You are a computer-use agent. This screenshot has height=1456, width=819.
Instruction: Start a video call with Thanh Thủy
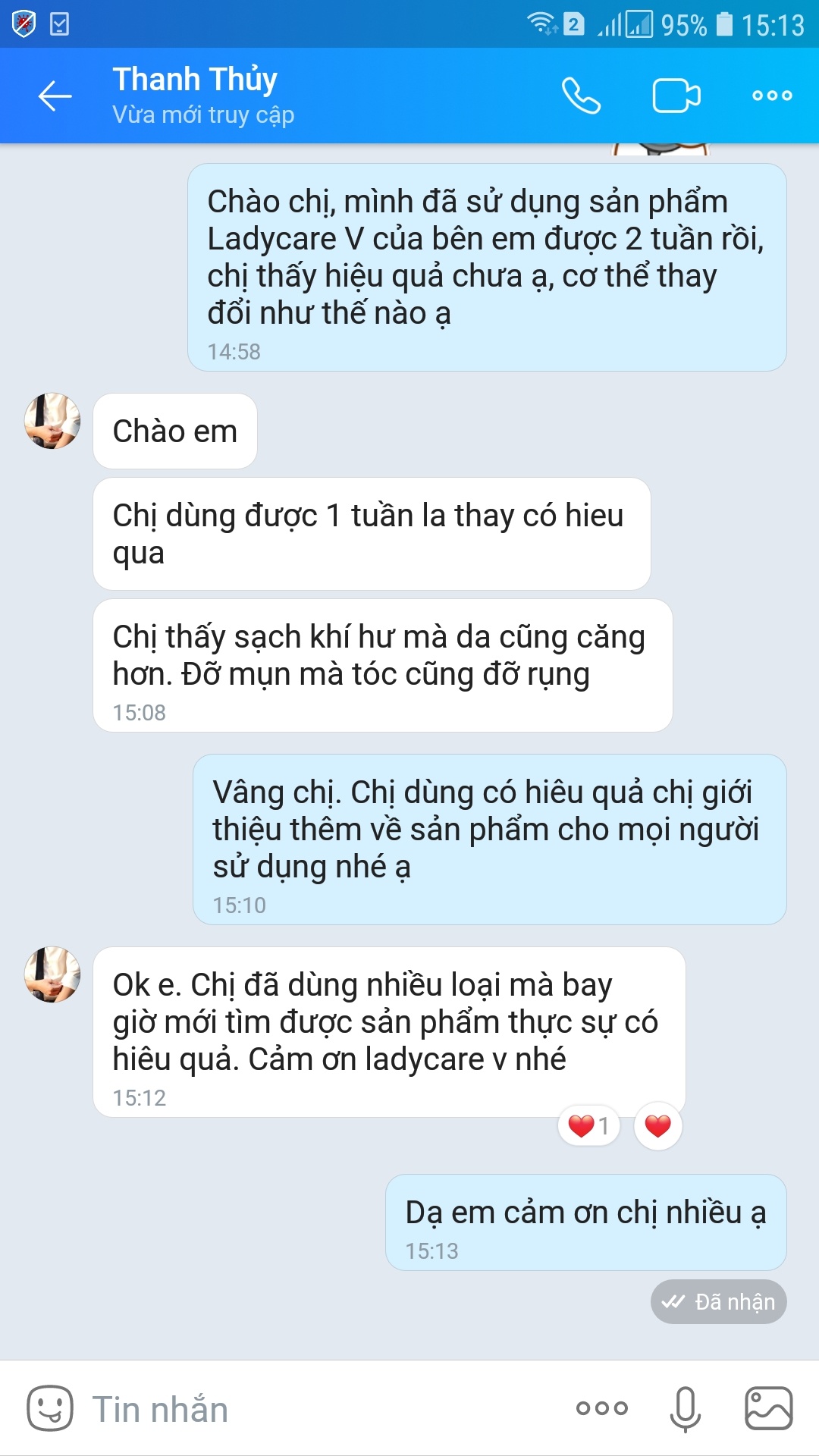click(676, 96)
